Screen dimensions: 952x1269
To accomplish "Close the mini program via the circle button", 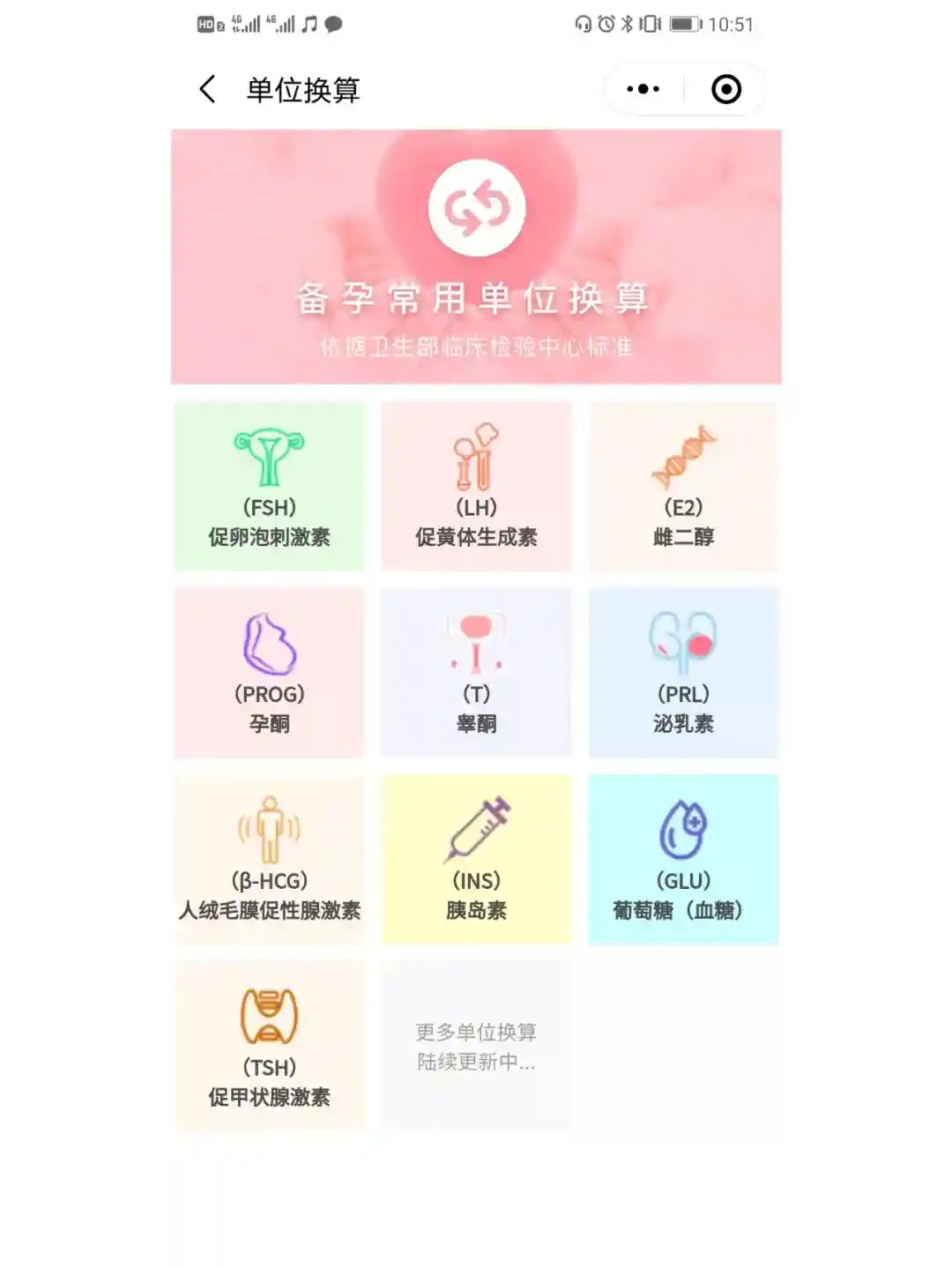I will pyautogui.click(x=725, y=89).
